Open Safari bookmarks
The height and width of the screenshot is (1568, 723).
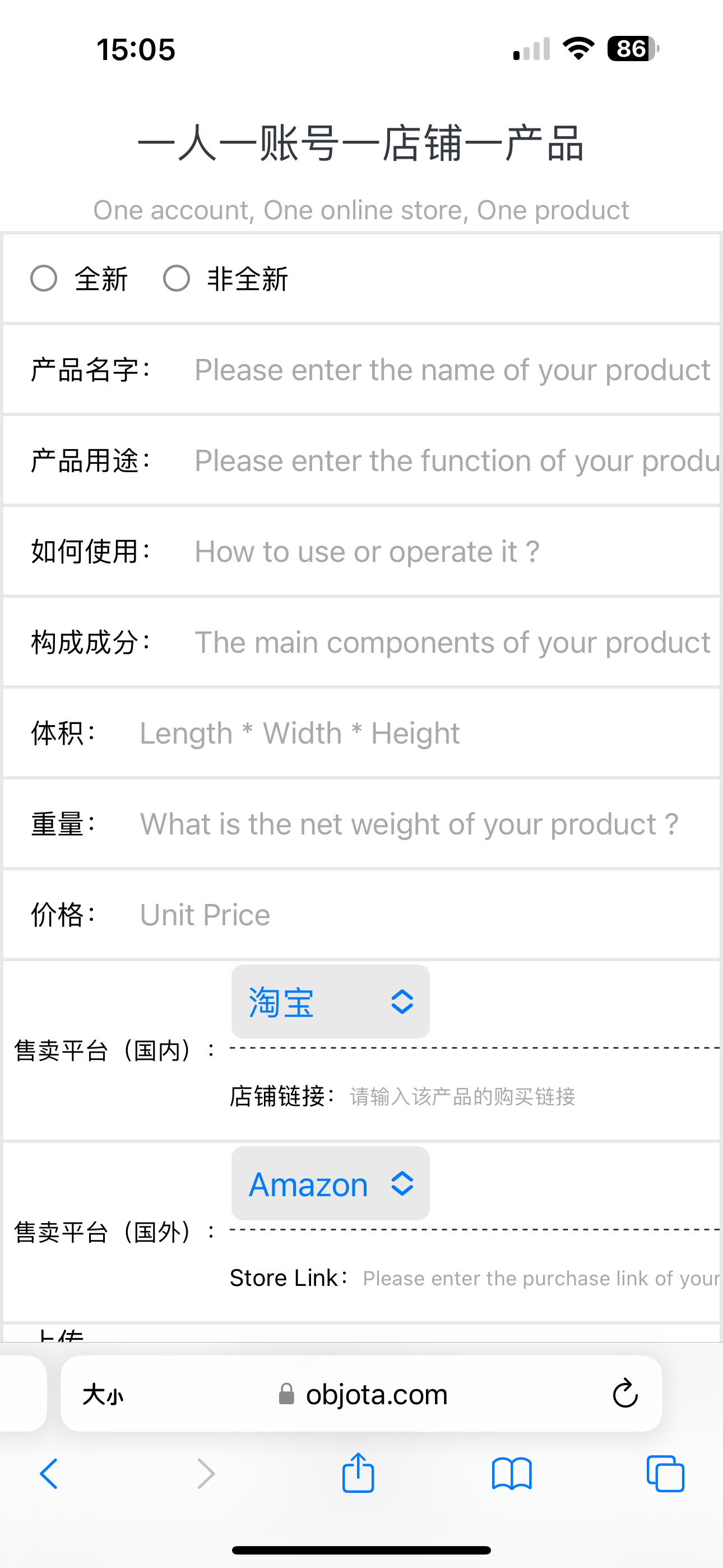511,1474
